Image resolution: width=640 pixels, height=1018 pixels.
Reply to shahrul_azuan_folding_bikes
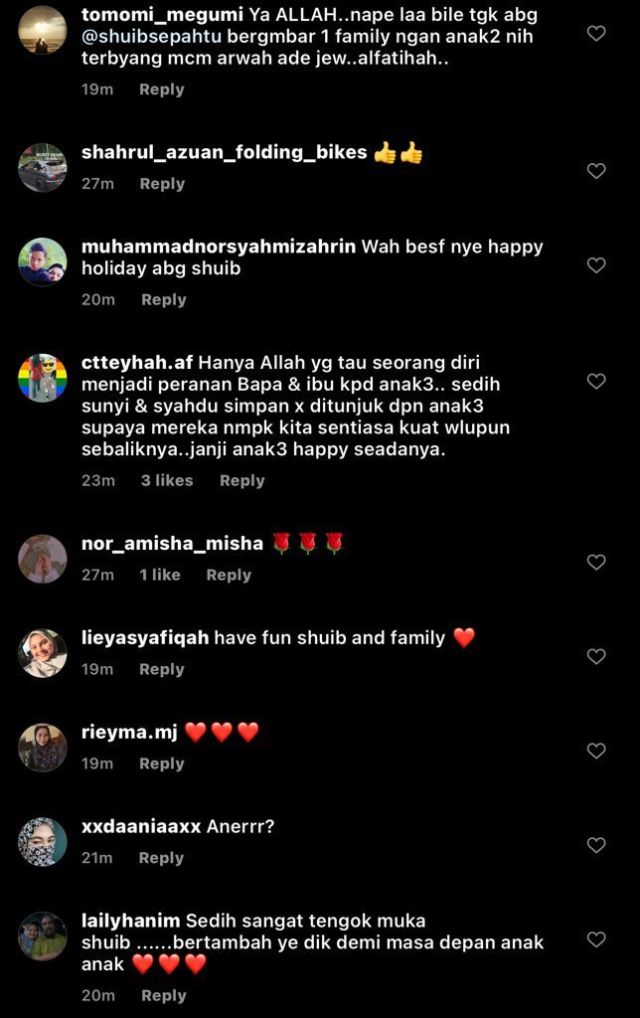[161, 183]
